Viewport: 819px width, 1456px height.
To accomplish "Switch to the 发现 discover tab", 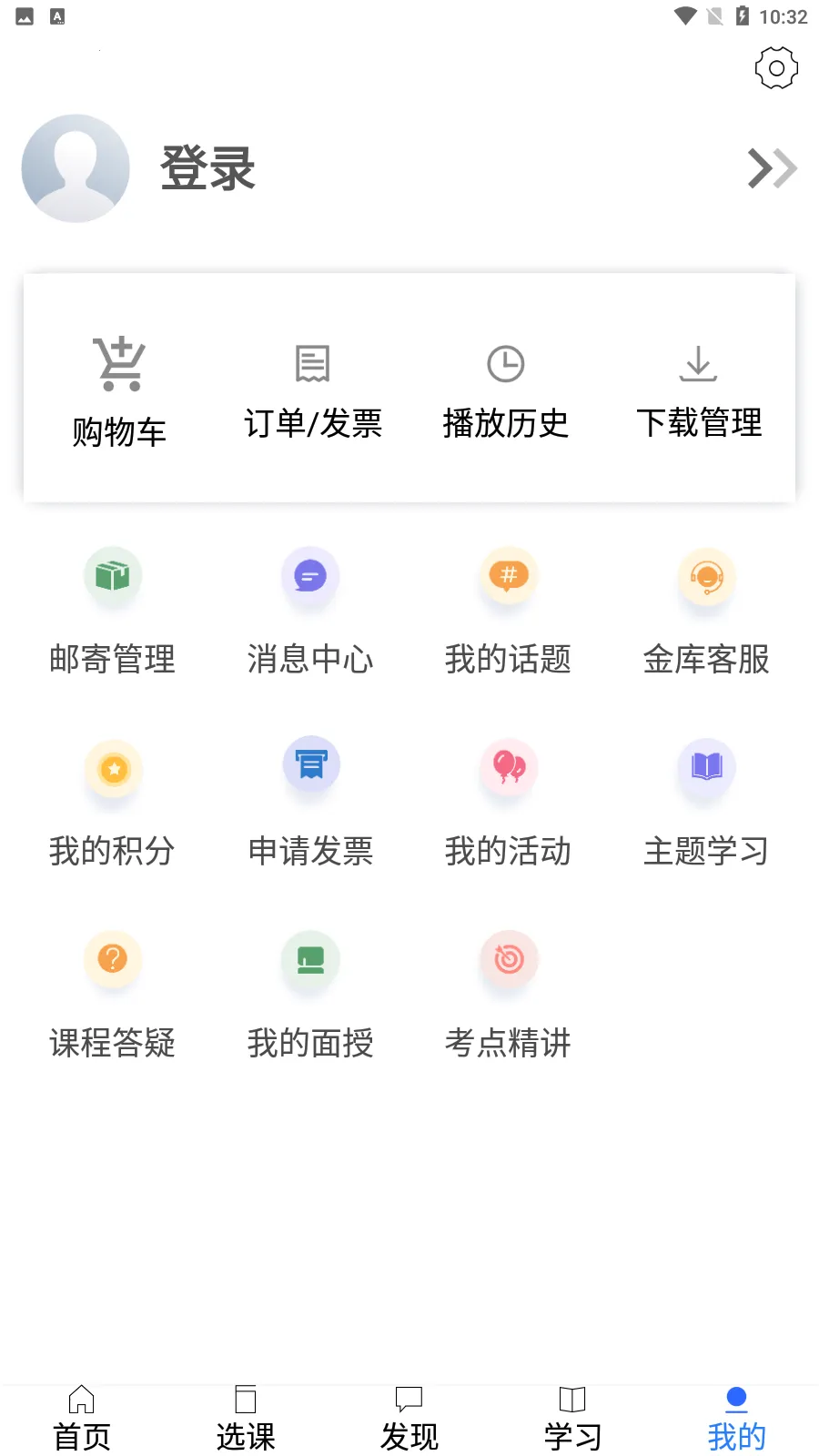I will (x=409, y=1420).
